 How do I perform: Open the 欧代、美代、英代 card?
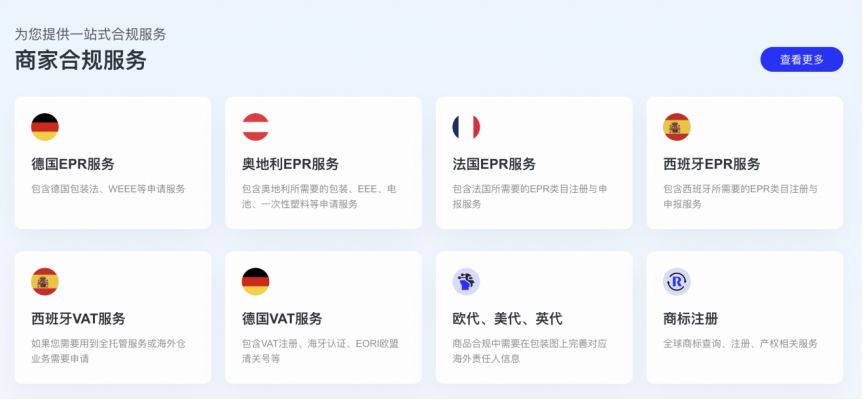pos(534,318)
